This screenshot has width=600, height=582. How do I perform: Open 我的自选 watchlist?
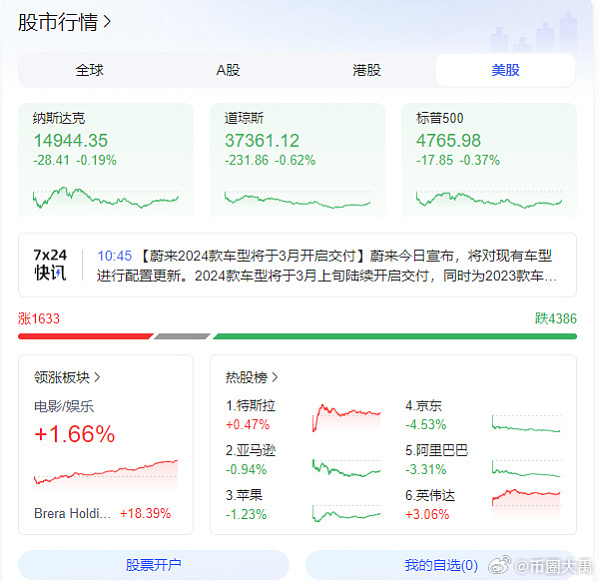coord(440,565)
